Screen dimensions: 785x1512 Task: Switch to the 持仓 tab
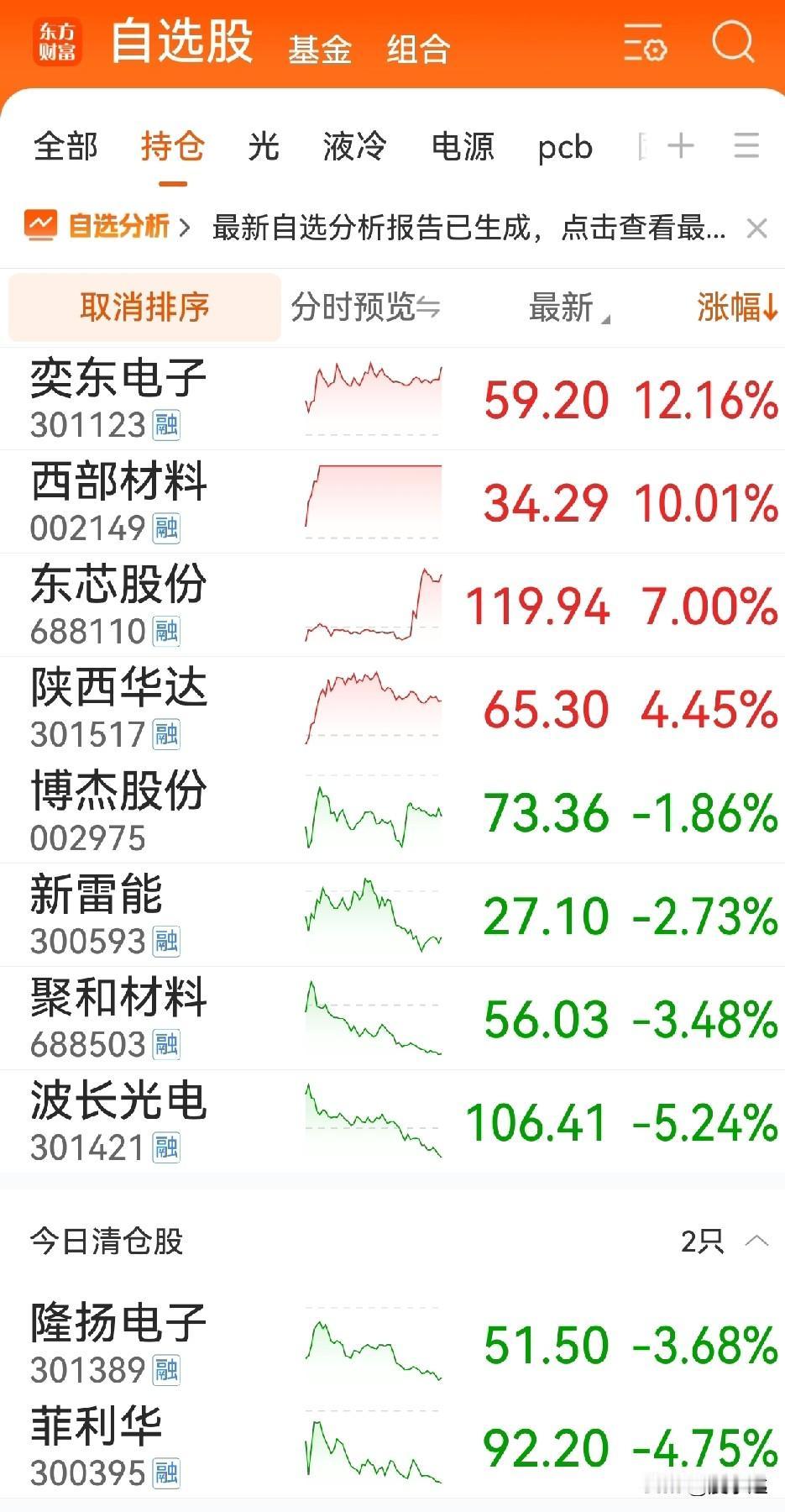click(172, 145)
